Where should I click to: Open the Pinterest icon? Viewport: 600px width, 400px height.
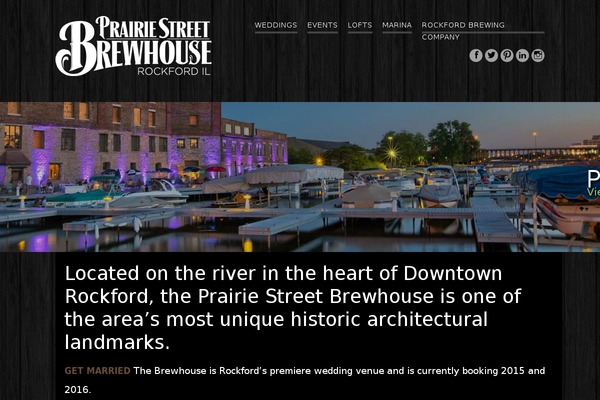pyautogui.click(x=507, y=55)
